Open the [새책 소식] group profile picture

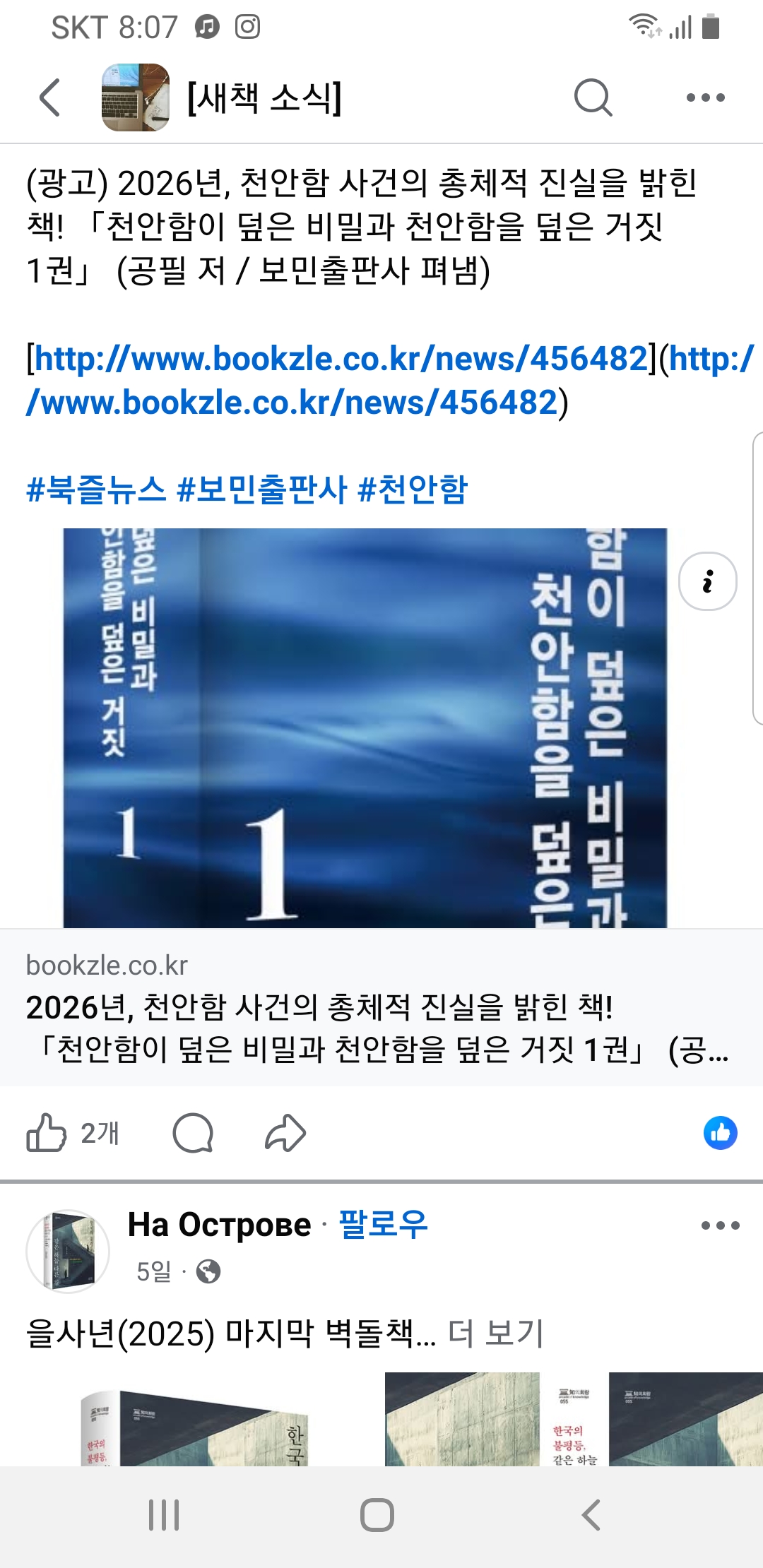[x=136, y=97]
